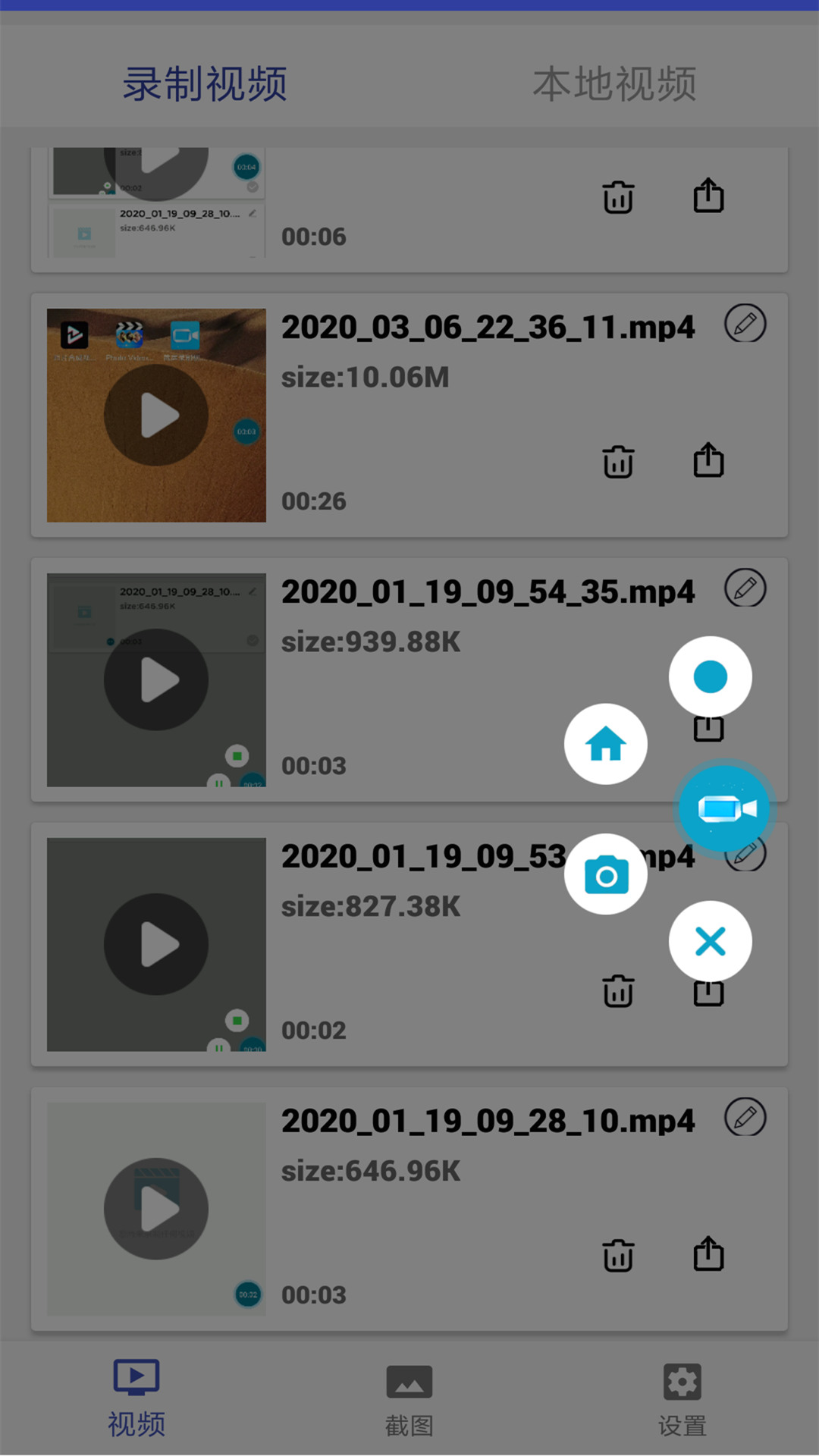Select the 录制视频 tab
Screen dimensions: 819x1456
tap(205, 83)
